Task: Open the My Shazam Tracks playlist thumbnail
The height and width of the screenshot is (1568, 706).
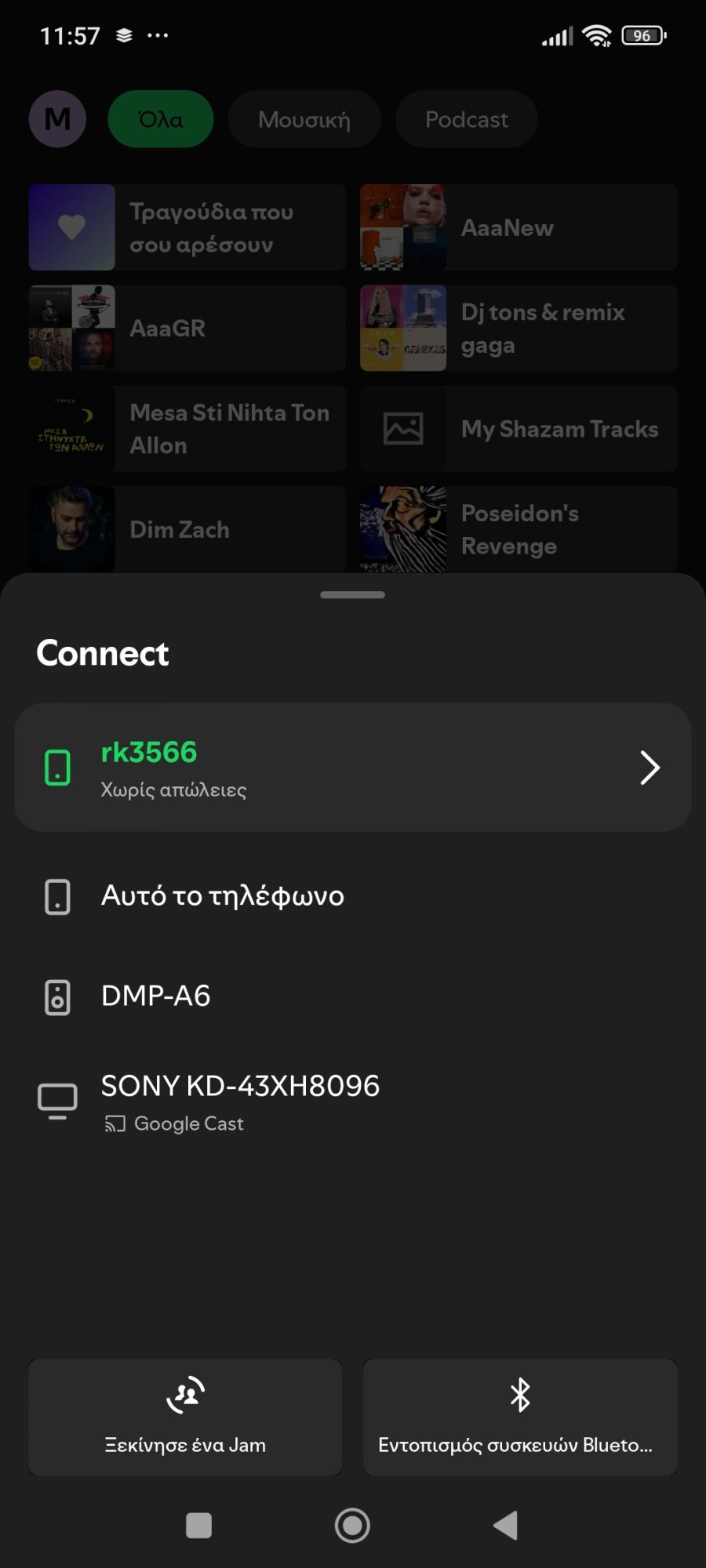Action: click(x=402, y=428)
